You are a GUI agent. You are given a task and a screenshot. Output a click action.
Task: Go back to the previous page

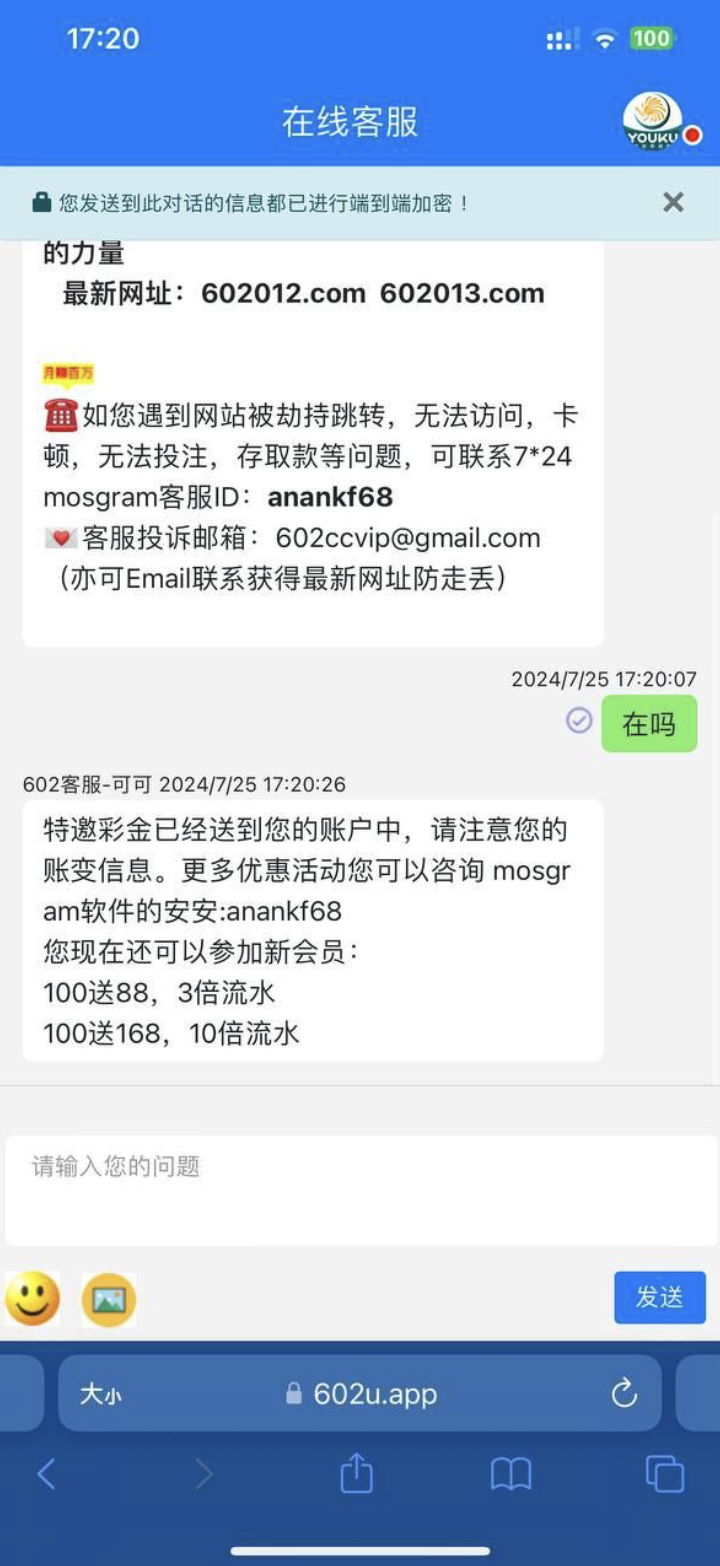click(x=46, y=1473)
